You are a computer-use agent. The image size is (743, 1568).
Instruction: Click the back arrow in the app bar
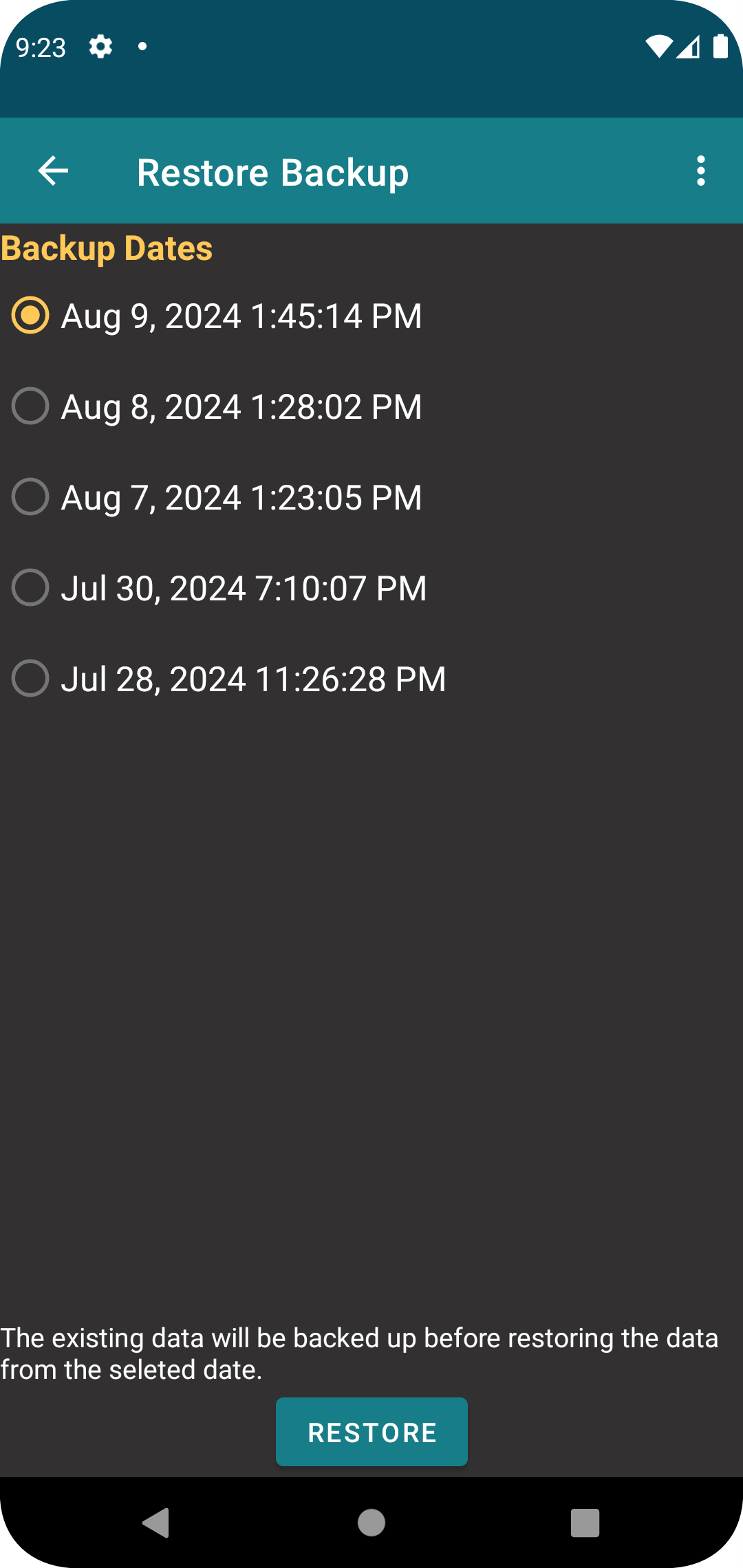click(x=52, y=171)
